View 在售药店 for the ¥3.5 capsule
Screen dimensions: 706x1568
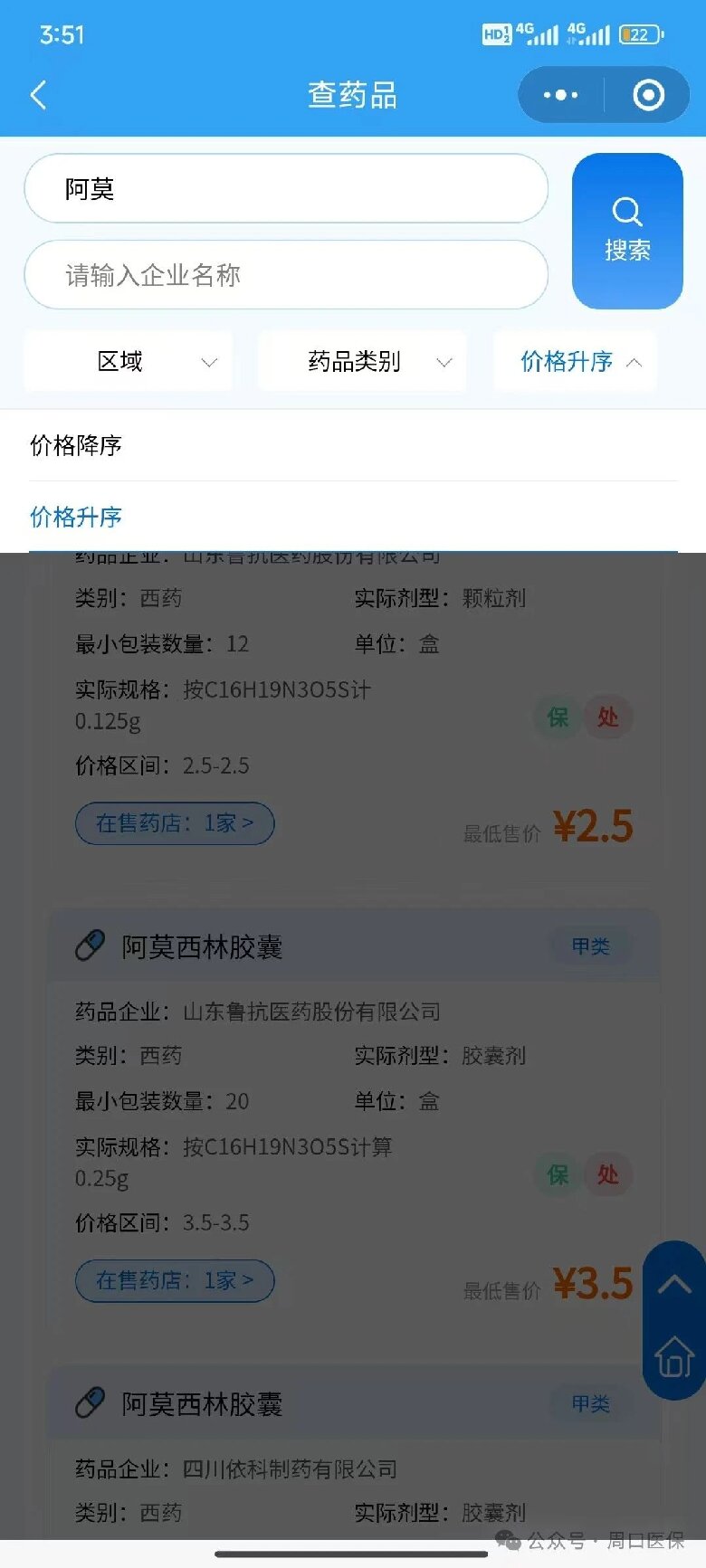click(x=175, y=1281)
